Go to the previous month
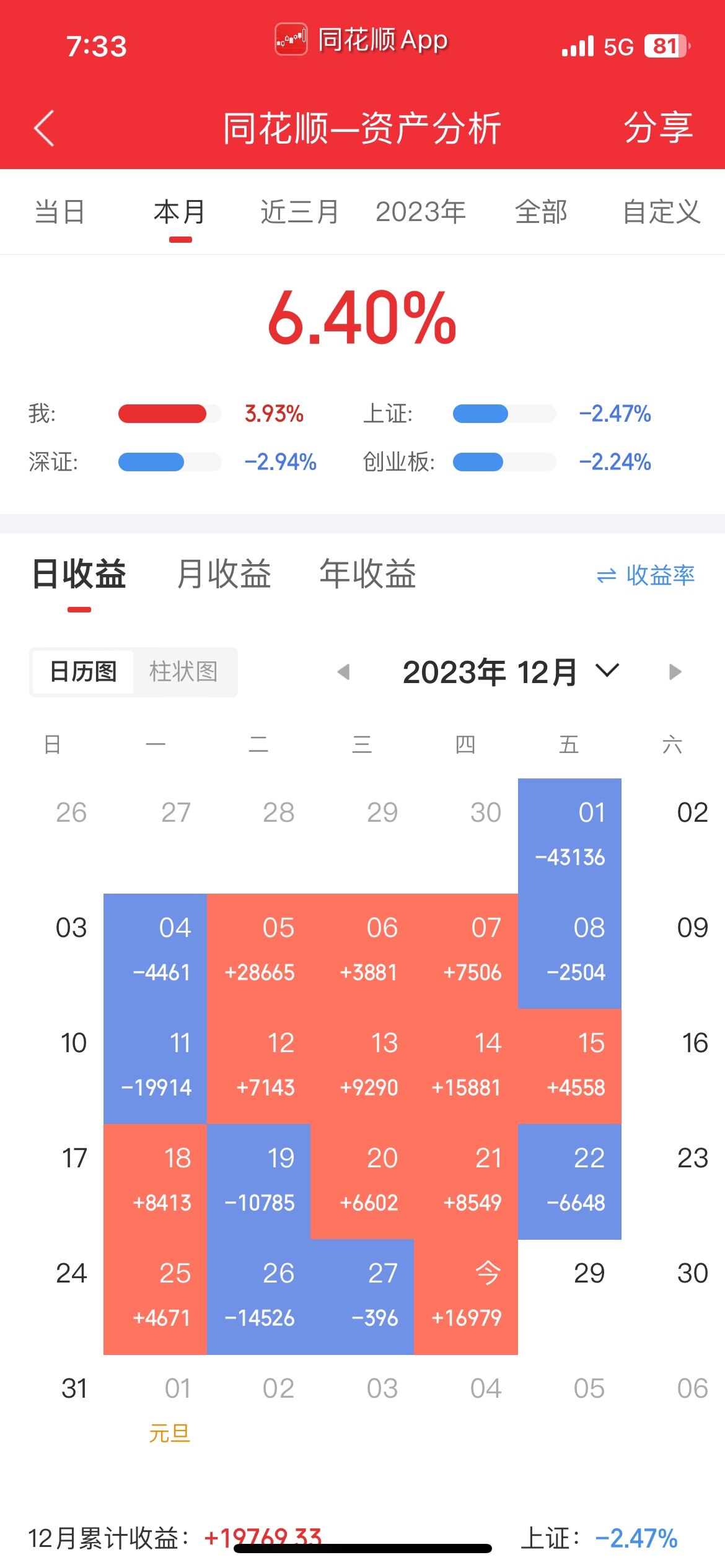The width and height of the screenshot is (725, 1568). click(x=343, y=672)
